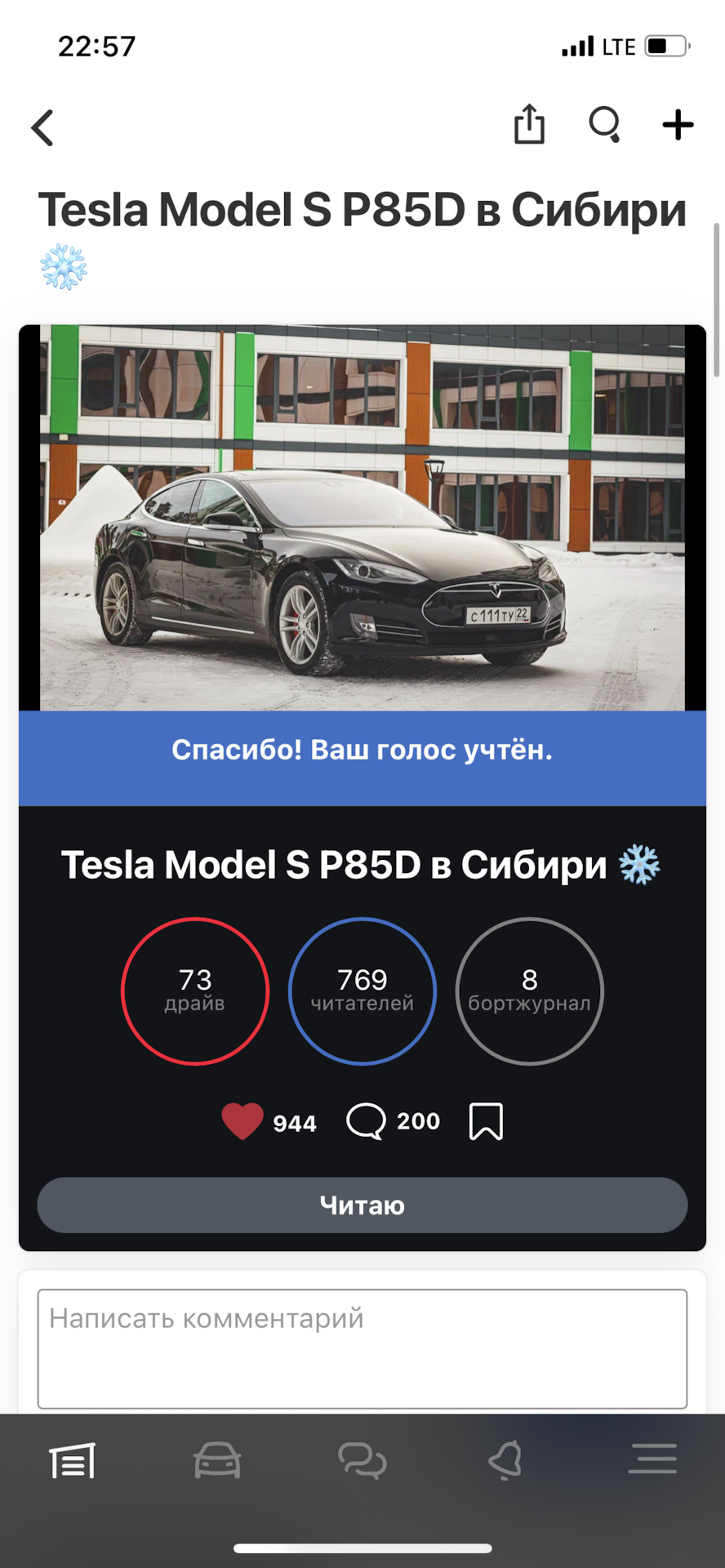Switch to the cars tab
725x1568 pixels.
tap(217, 1460)
